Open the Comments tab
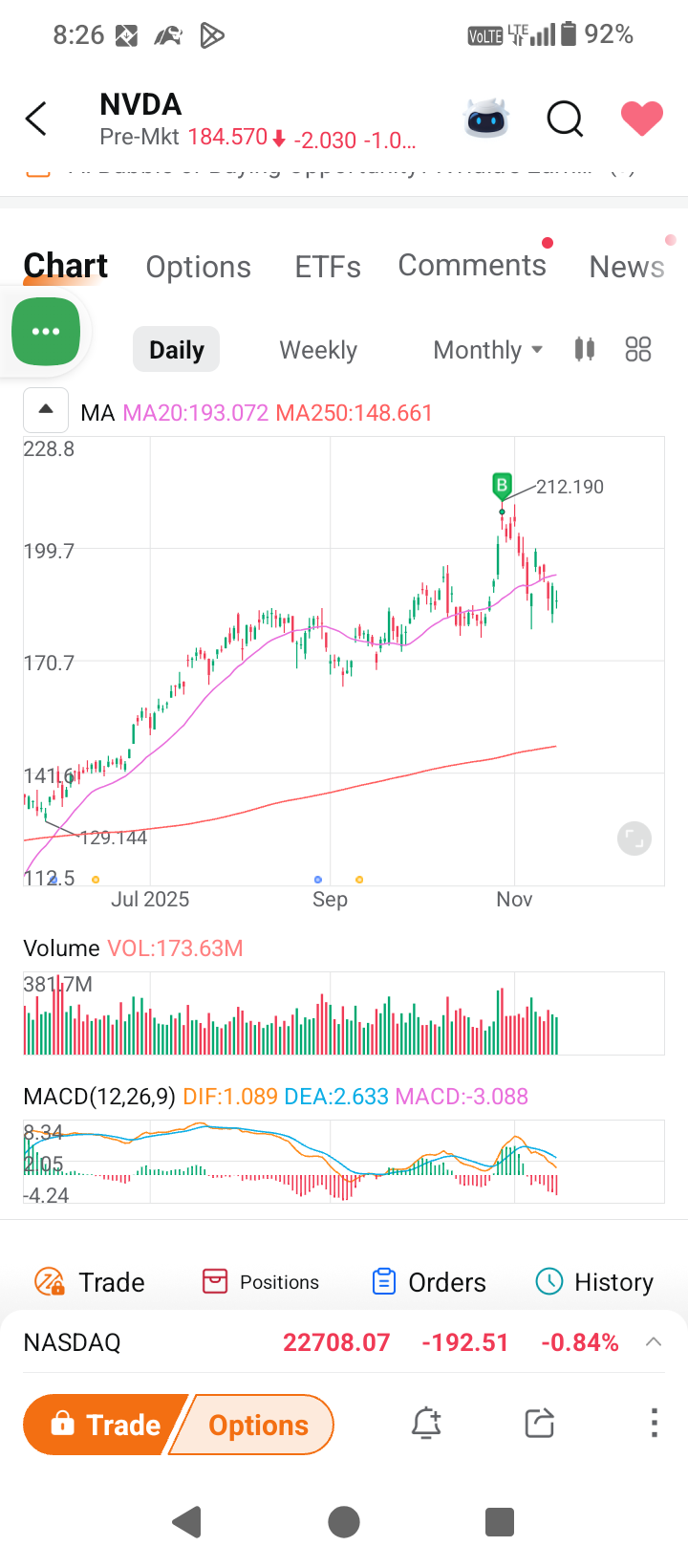Viewport: 688px width, 1568px height. pyautogui.click(x=472, y=266)
